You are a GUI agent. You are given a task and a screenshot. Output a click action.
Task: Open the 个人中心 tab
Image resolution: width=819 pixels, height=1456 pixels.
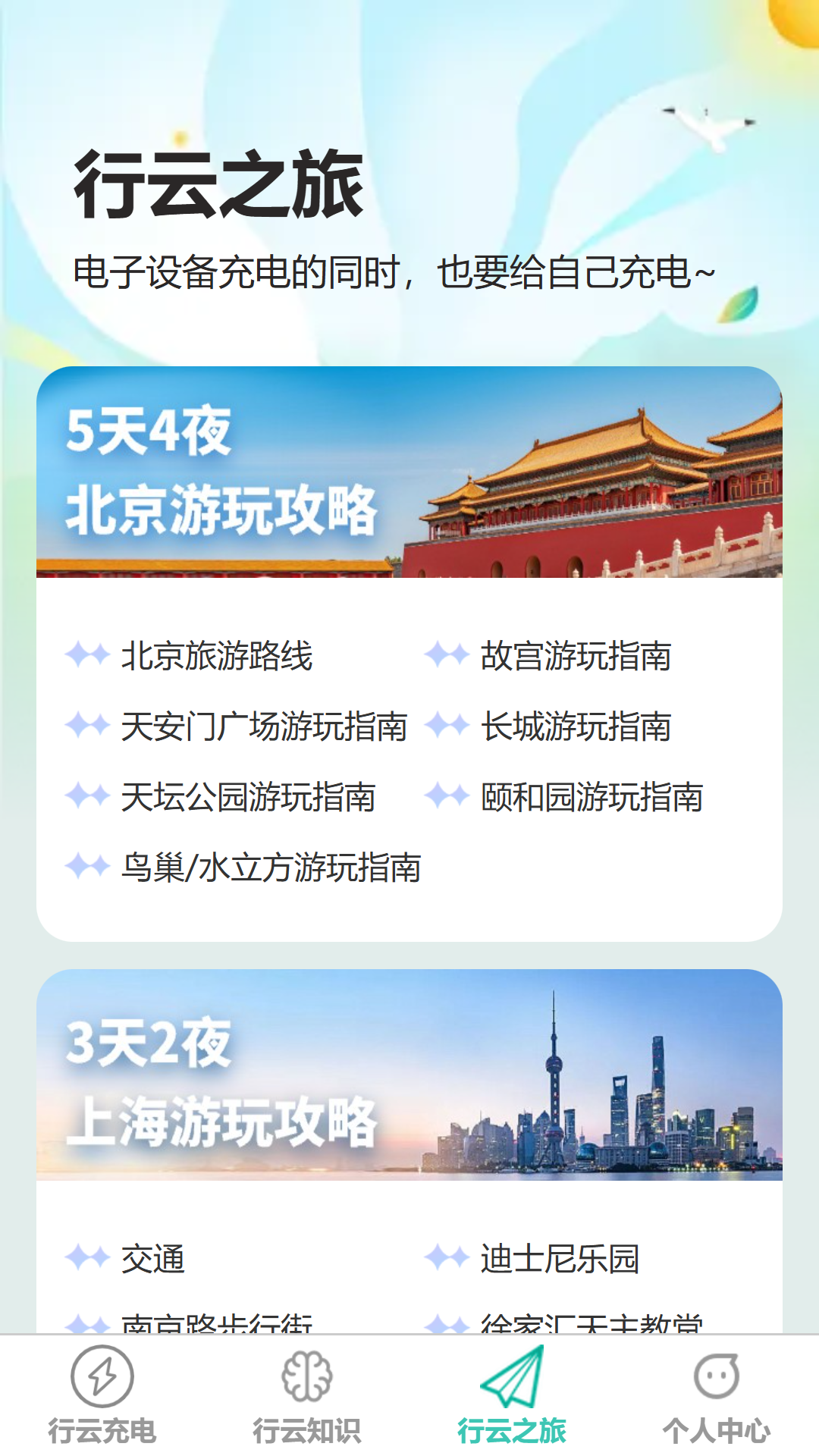(x=717, y=1395)
